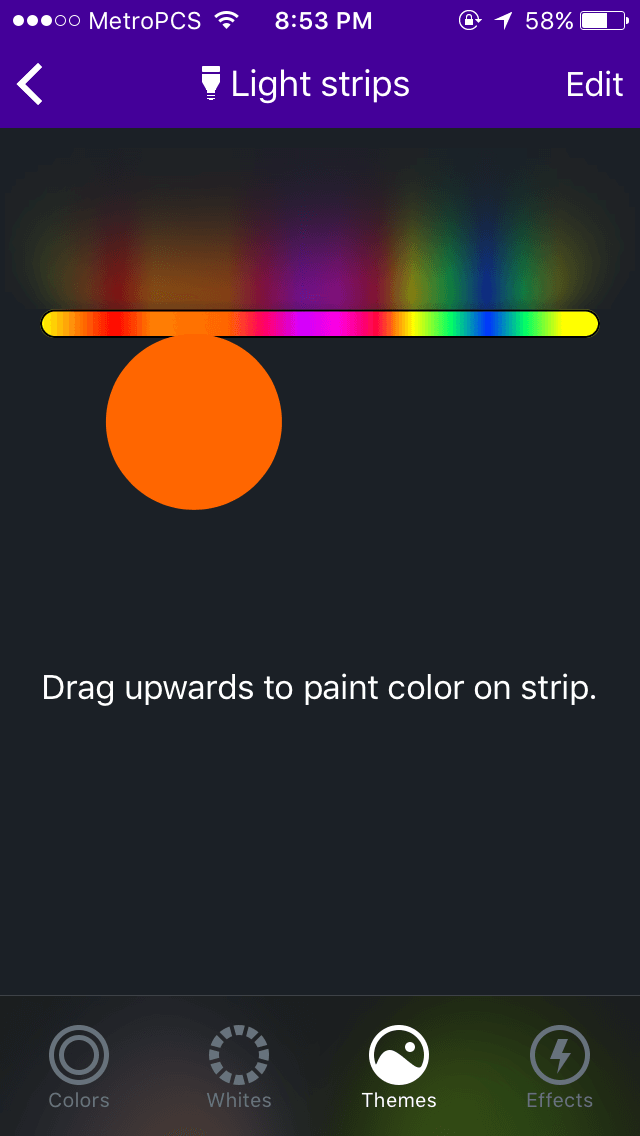Open the Whites tab
The width and height of the screenshot is (640, 1136).
click(x=239, y=1066)
